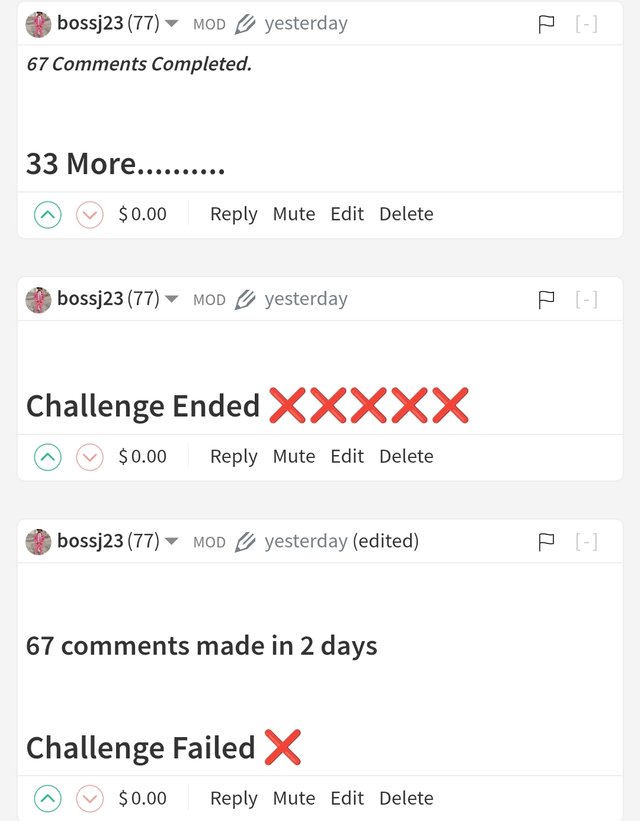Mute the 'Challenge Ended' comment author
The width and height of the screenshot is (640, 821).
(293, 457)
